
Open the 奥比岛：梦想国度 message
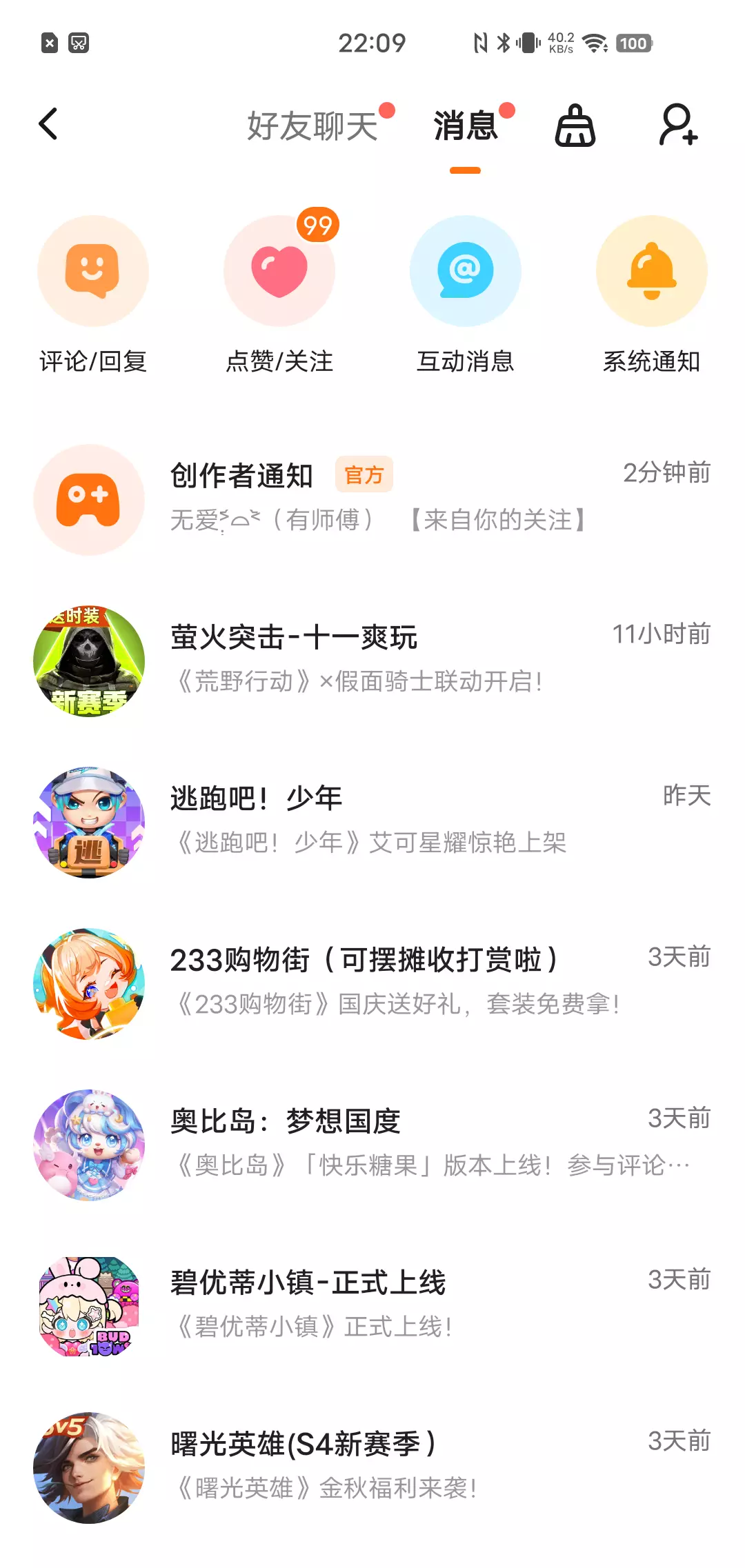372,1145
